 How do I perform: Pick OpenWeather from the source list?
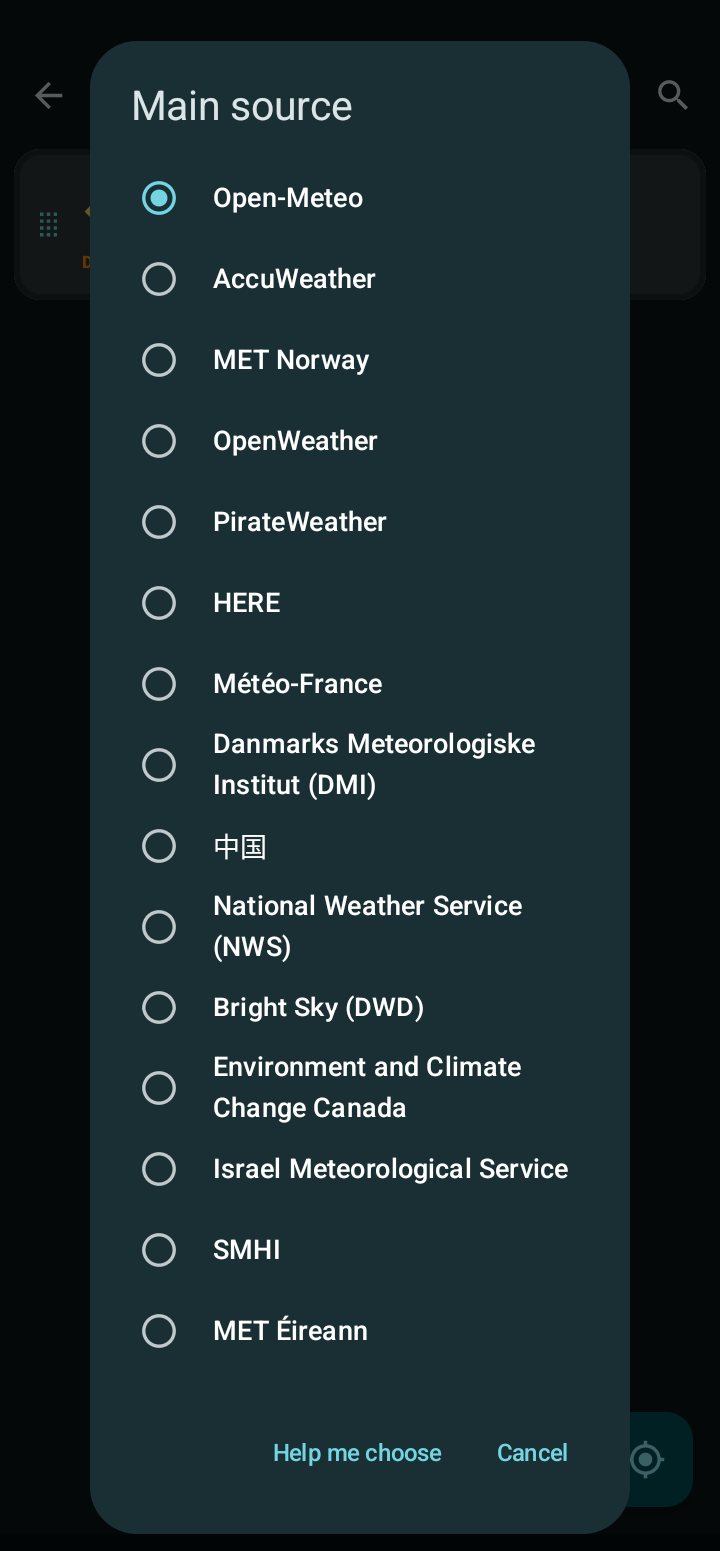tap(360, 441)
